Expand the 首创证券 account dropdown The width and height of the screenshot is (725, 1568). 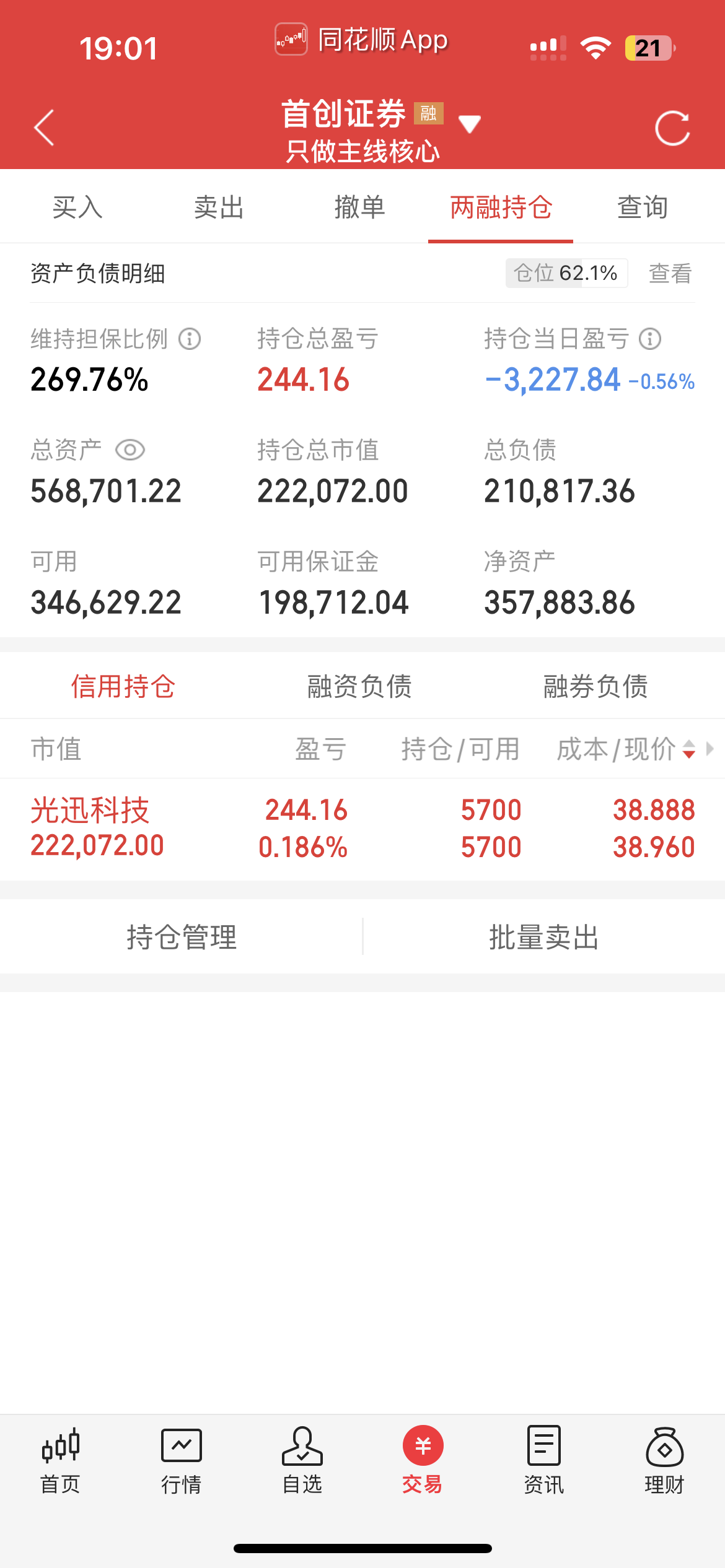tap(469, 124)
